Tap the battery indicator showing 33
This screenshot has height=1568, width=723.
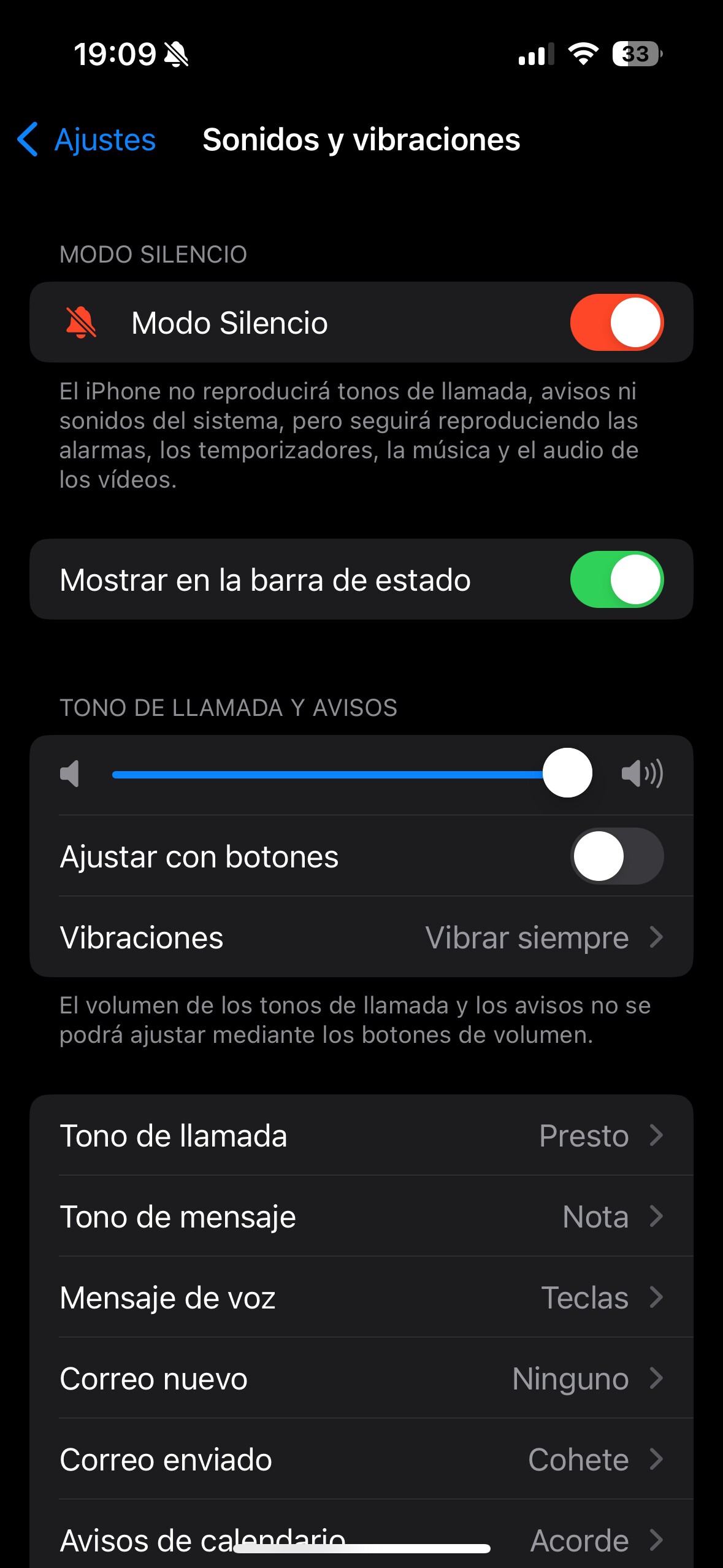click(635, 55)
